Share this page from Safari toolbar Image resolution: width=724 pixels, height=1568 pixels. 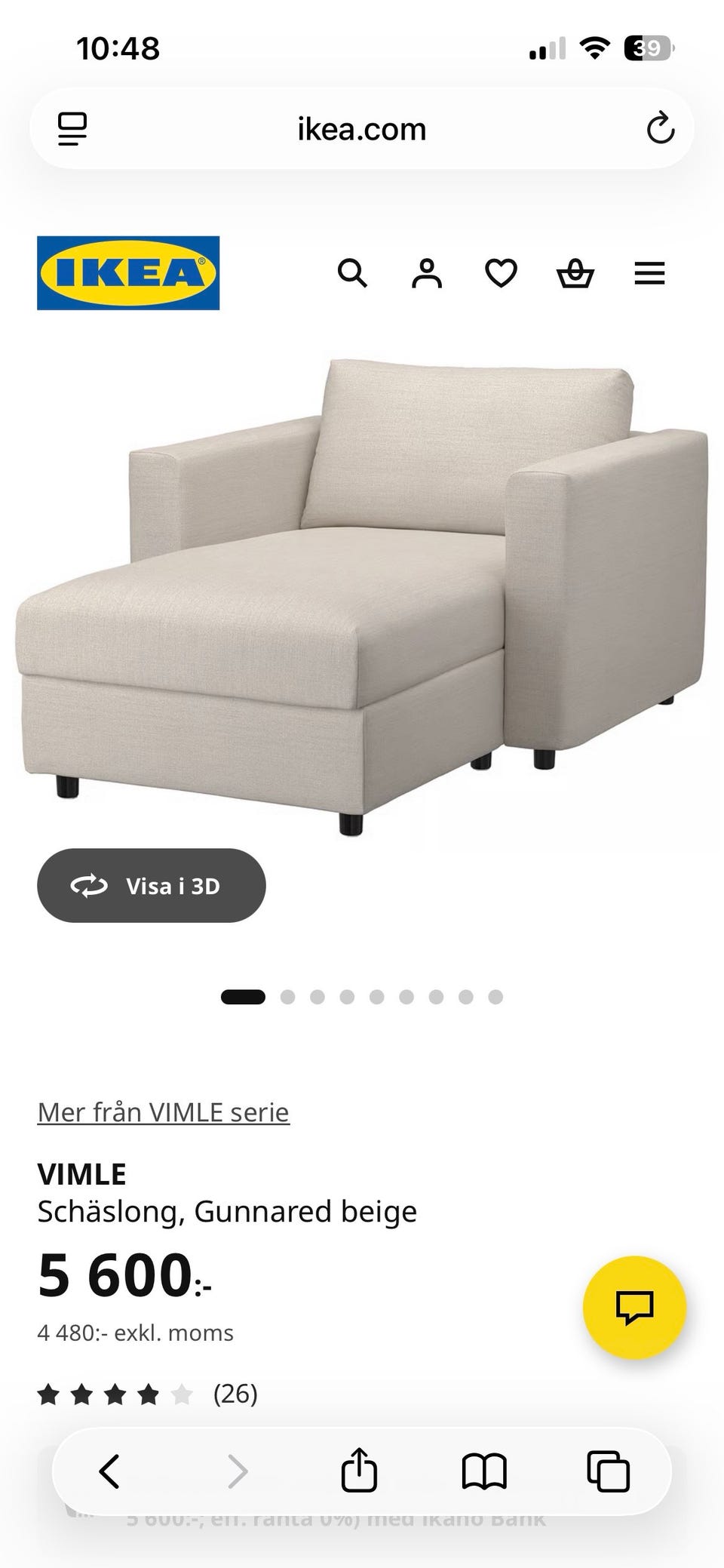pos(359,1470)
